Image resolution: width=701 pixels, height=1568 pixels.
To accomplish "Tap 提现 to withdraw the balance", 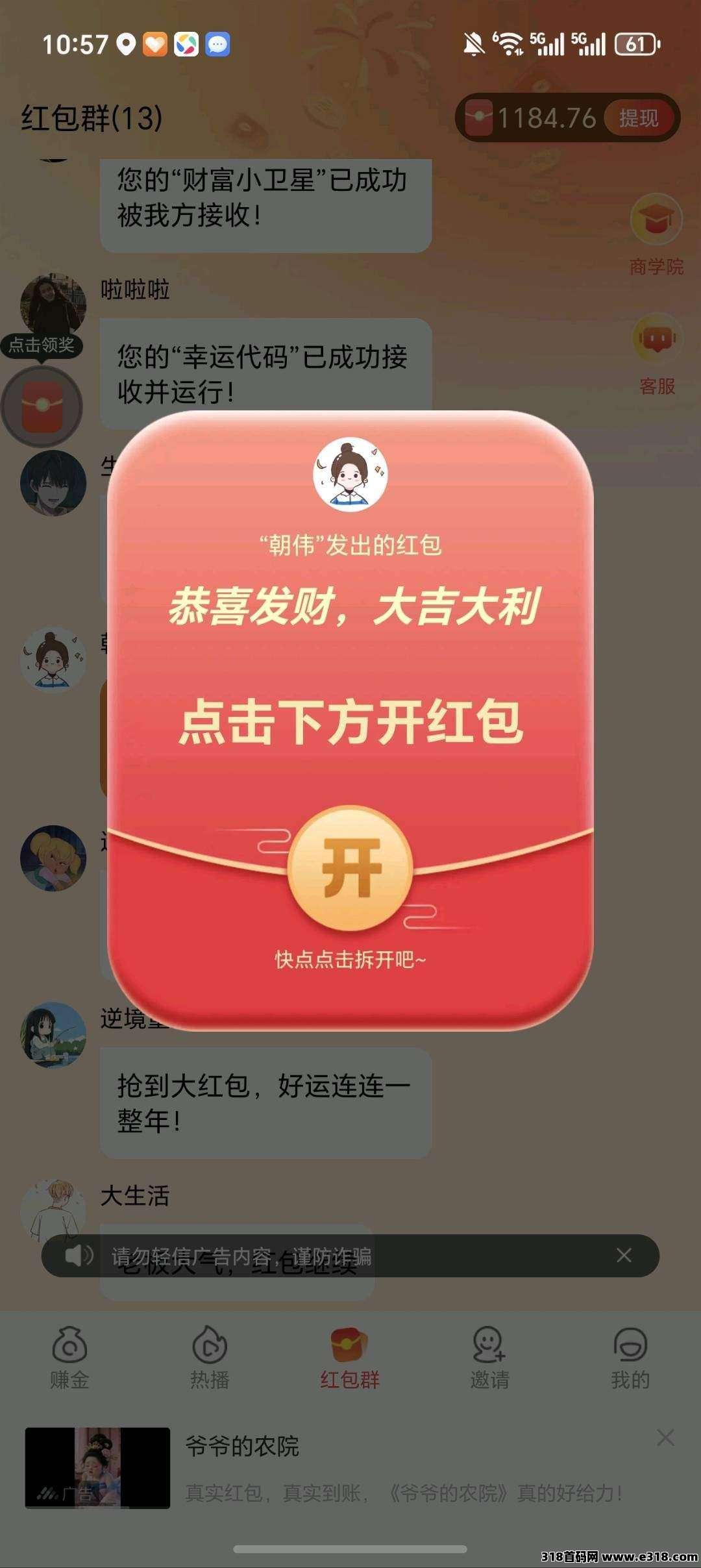I will point(639,118).
